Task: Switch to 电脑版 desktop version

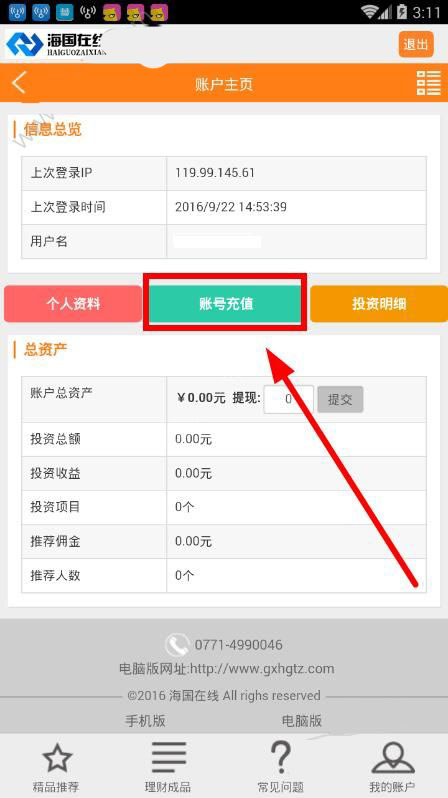Action: 302,721
